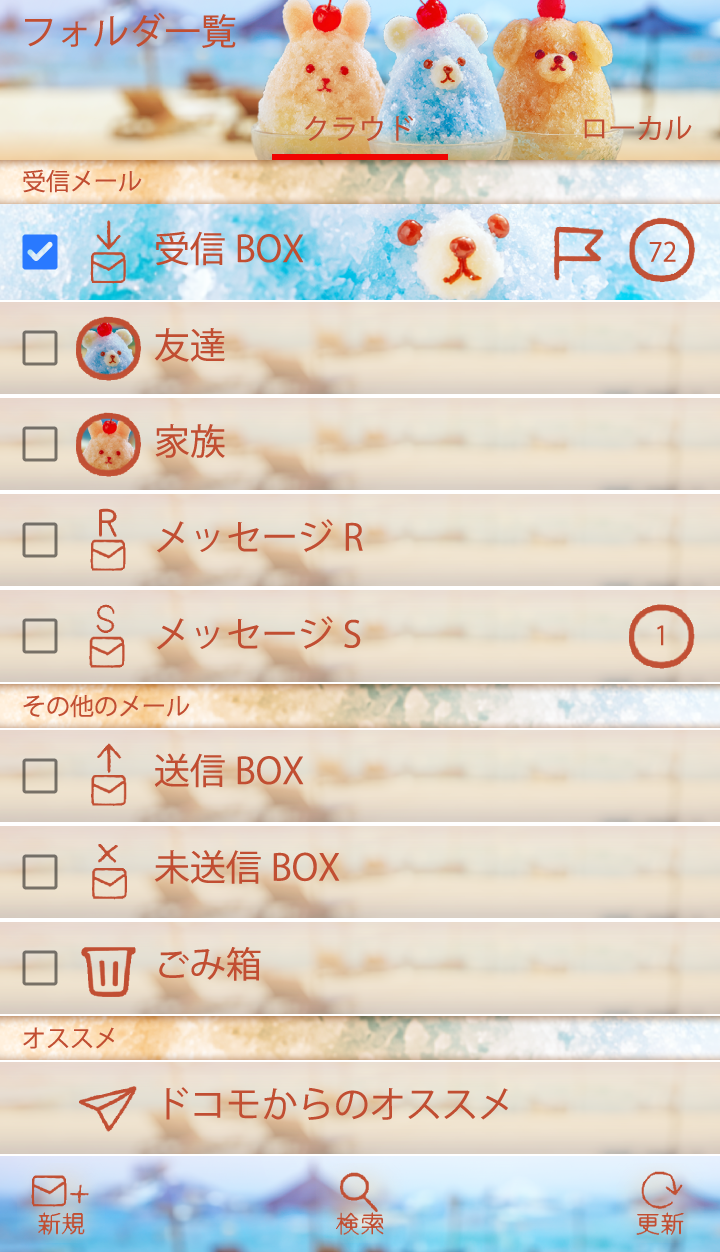Viewport: 720px width, 1252px height.
Task: Tick the メッセージ S checkbox
Action: (40, 635)
